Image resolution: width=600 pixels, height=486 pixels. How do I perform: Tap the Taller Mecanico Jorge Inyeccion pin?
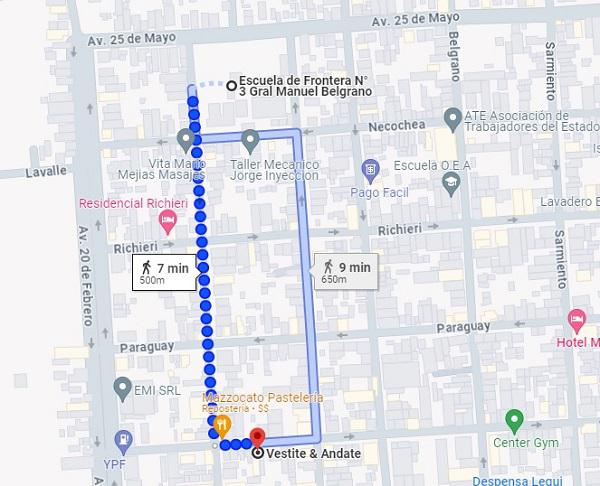250,139
